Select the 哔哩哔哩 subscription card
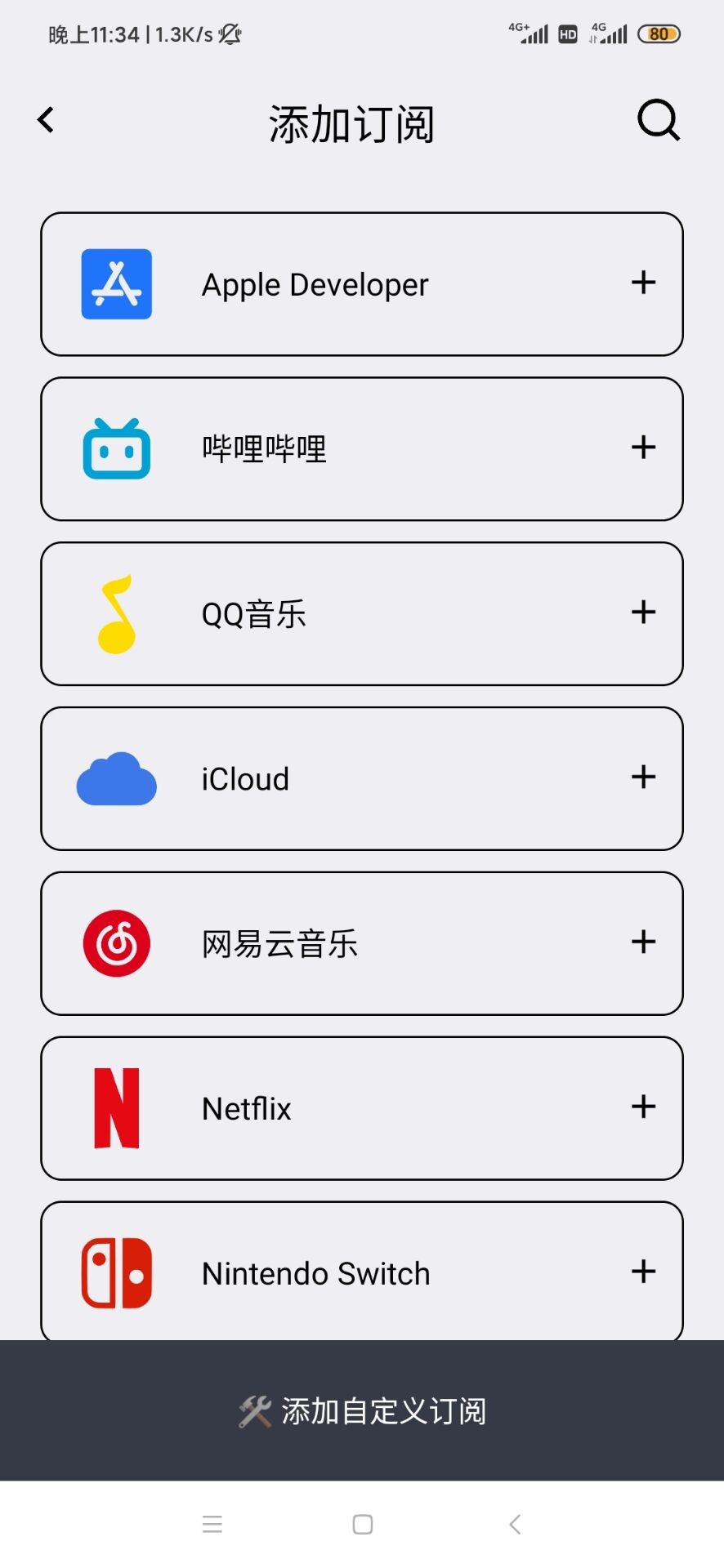The width and height of the screenshot is (724, 1568). click(x=361, y=448)
